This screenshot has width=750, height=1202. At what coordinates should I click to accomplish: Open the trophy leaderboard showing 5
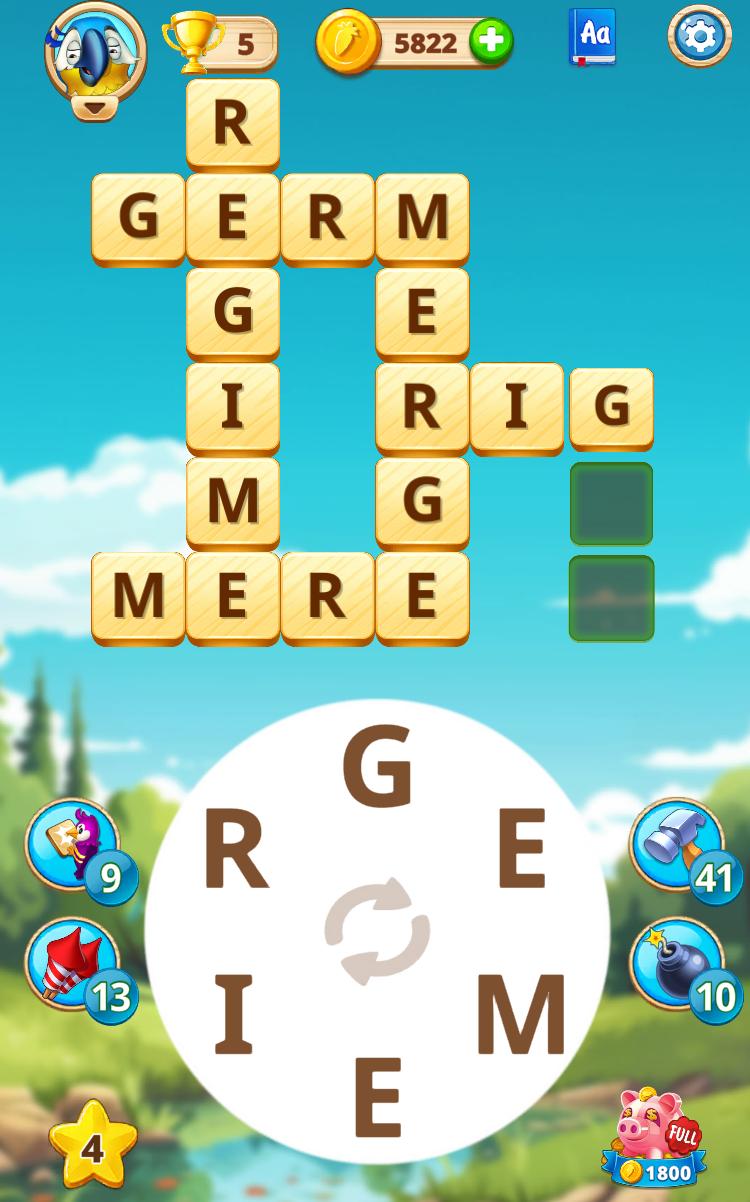click(x=220, y=43)
